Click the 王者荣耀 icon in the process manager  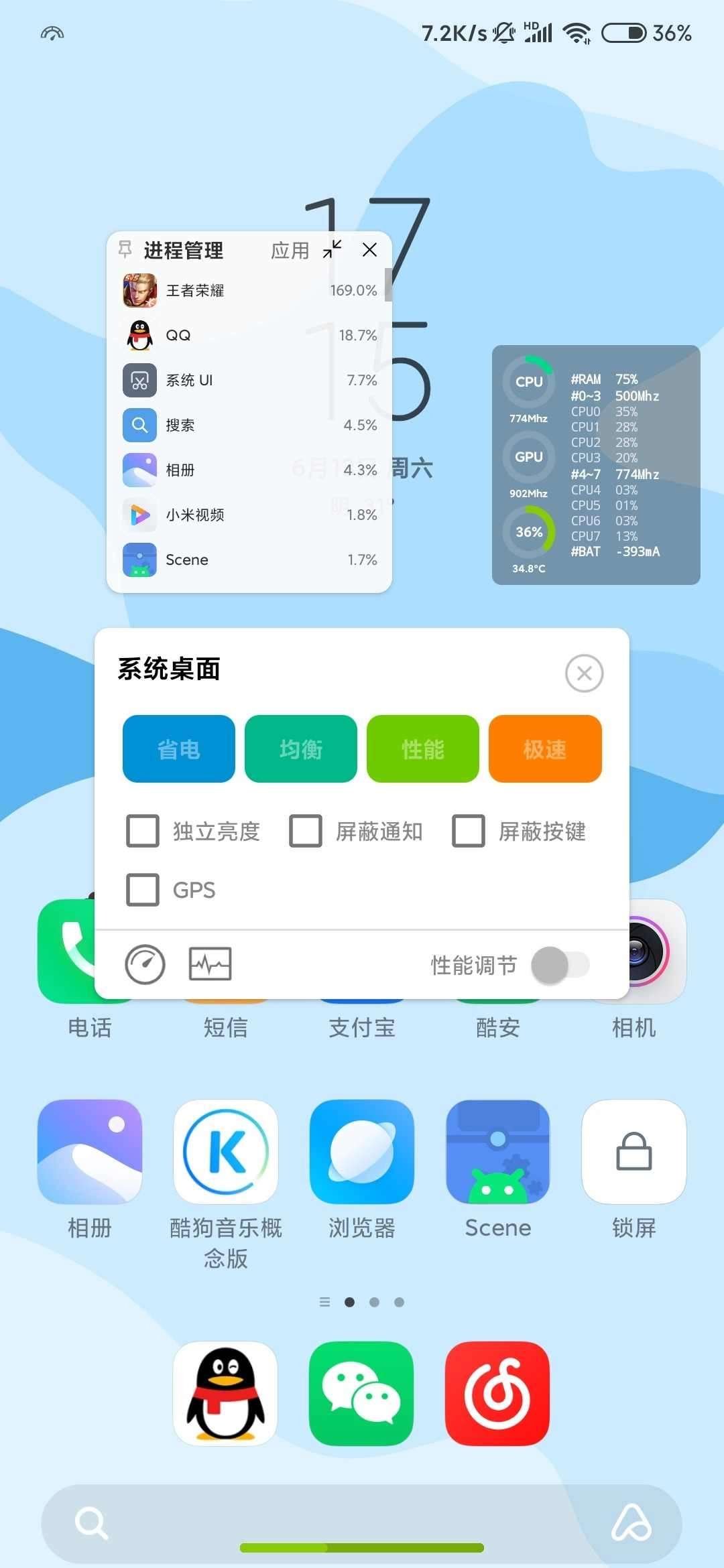click(x=139, y=291)
